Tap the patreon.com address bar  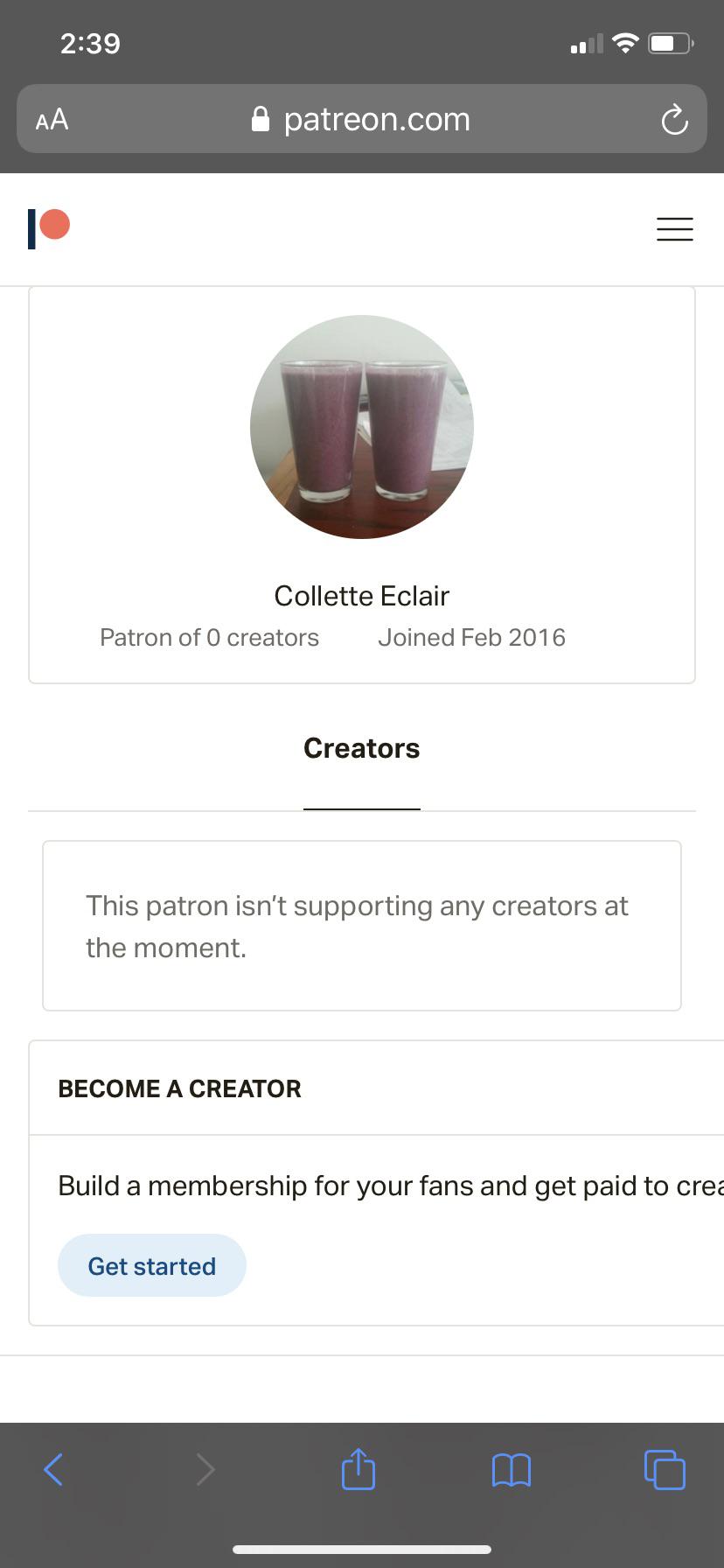[361, 119]
